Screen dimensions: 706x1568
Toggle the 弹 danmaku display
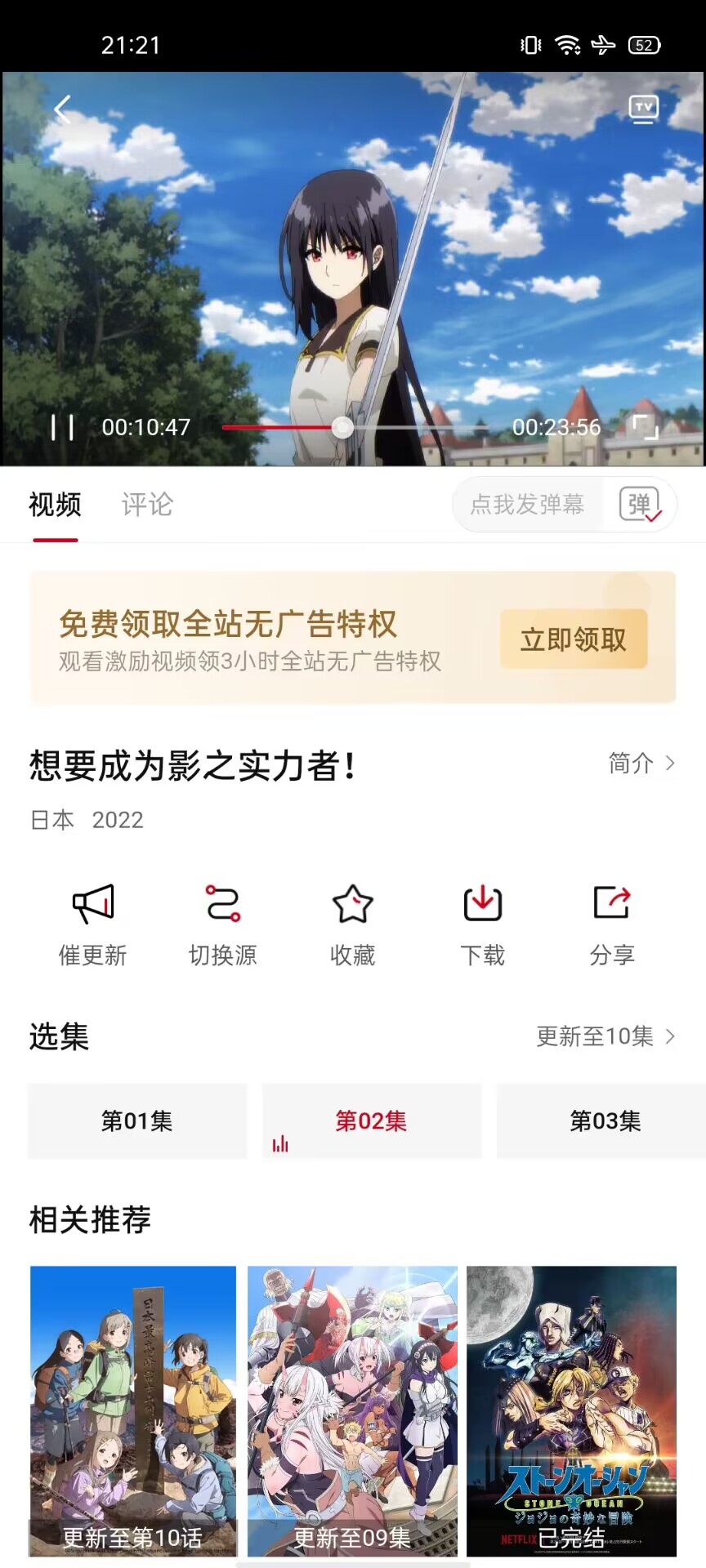tap(640, 505)
